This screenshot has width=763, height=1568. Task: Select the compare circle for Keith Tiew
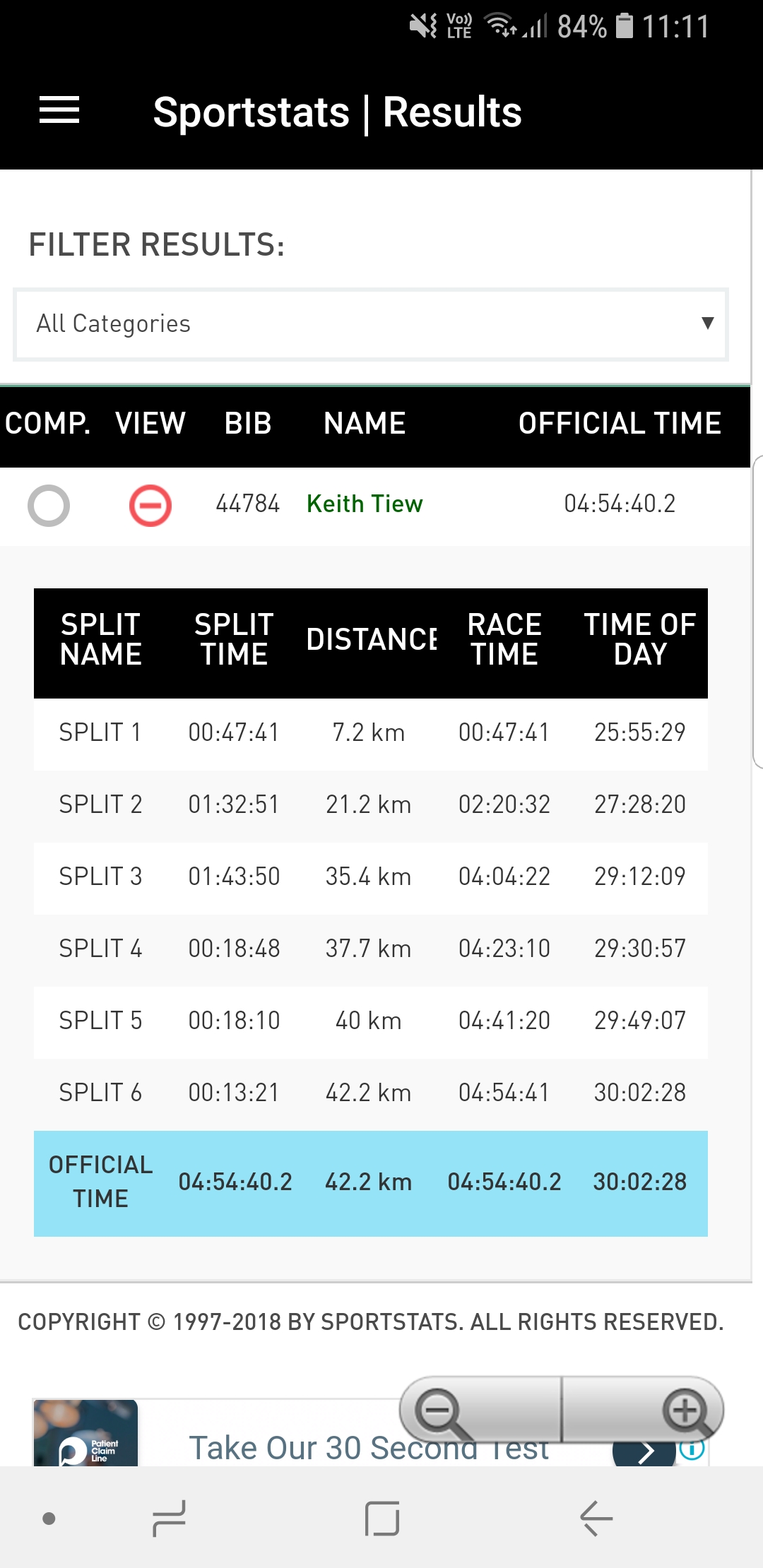(x=49, y=506)
